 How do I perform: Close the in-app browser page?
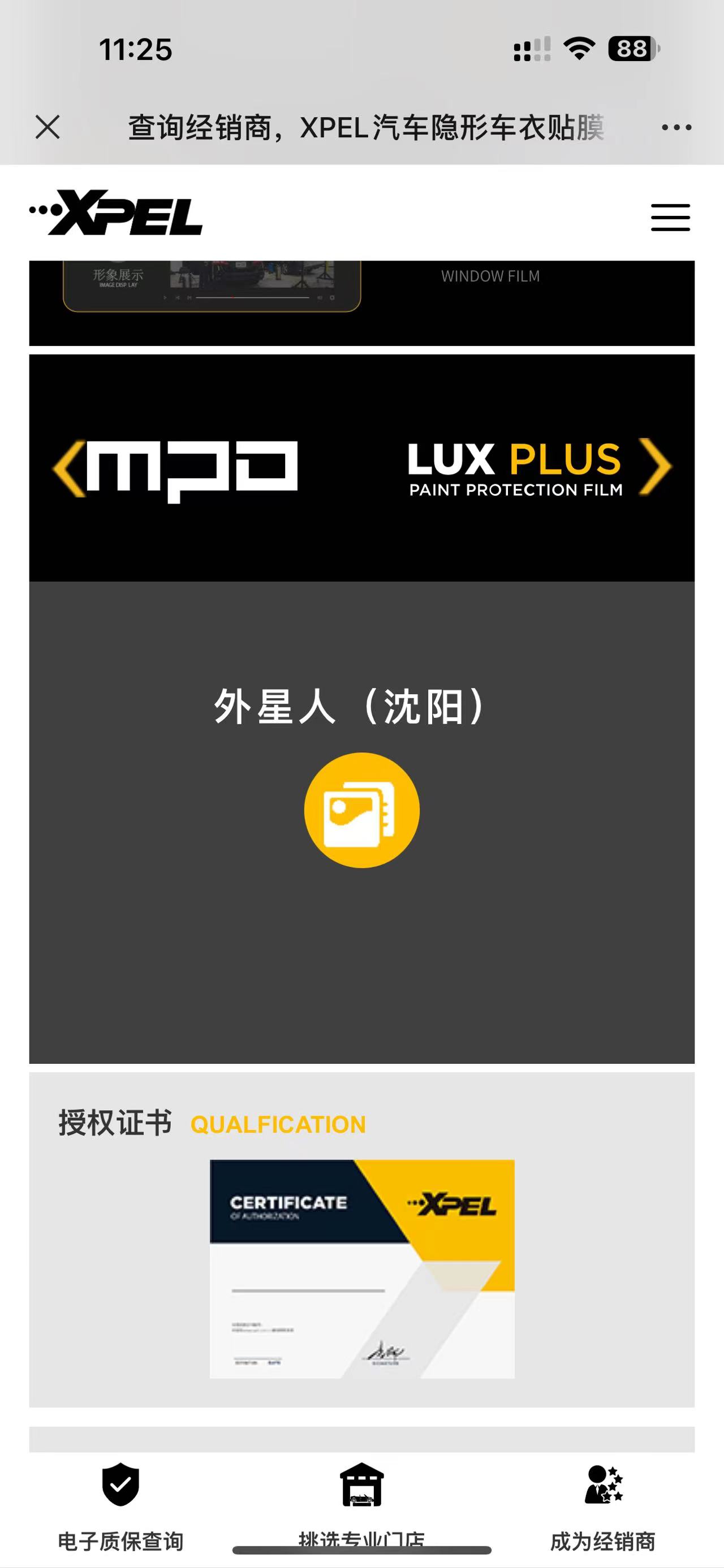[x=48, y=127]
